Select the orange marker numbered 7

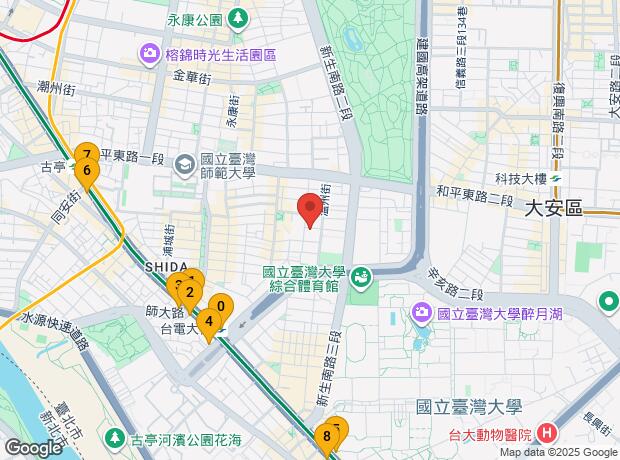[x=87, y=154]
